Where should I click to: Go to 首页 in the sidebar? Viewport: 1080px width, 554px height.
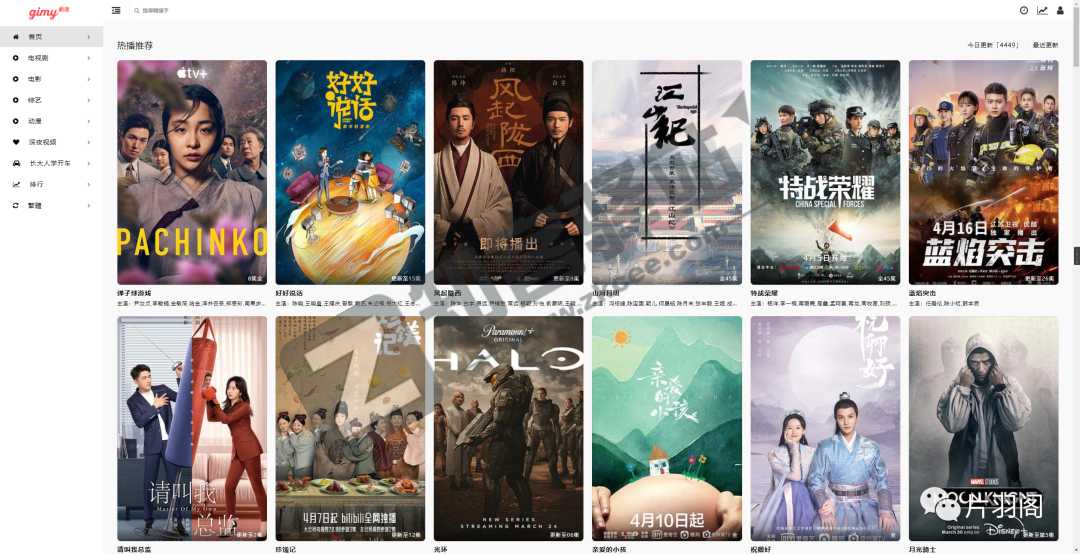click(x=36, y=37)
